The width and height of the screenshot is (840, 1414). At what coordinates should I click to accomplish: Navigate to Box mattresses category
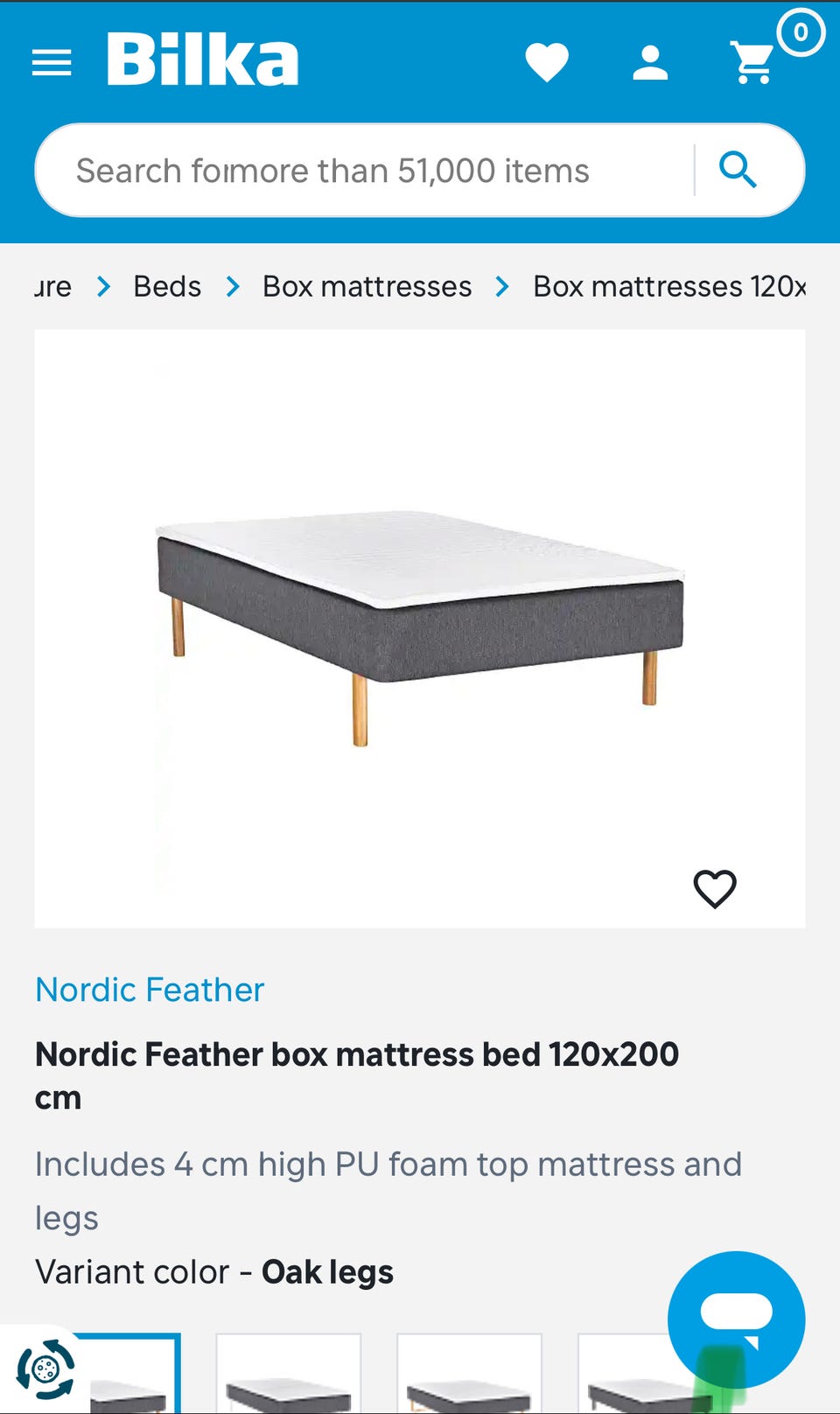pos(367,286)
